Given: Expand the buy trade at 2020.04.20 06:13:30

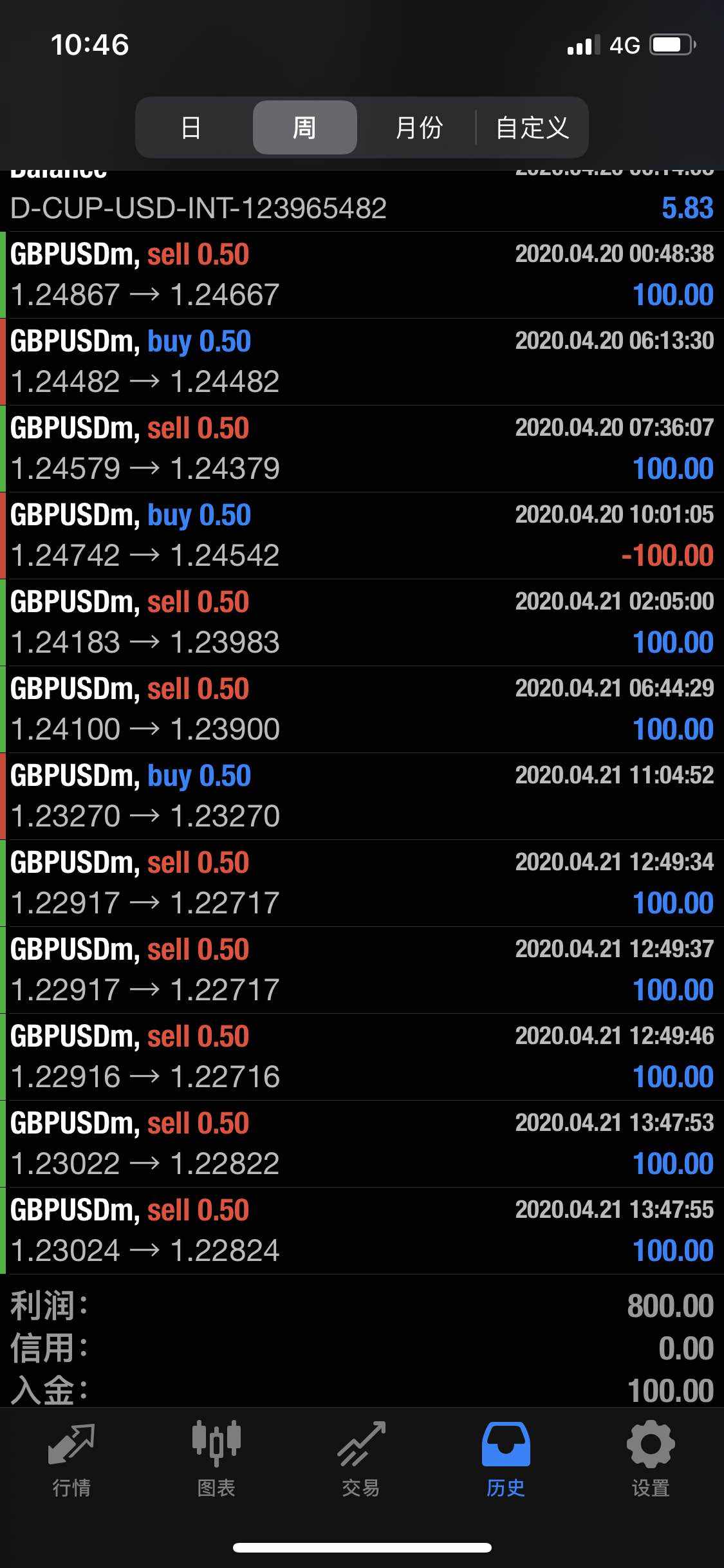Looking at the screenshot, I should [362, 362].
